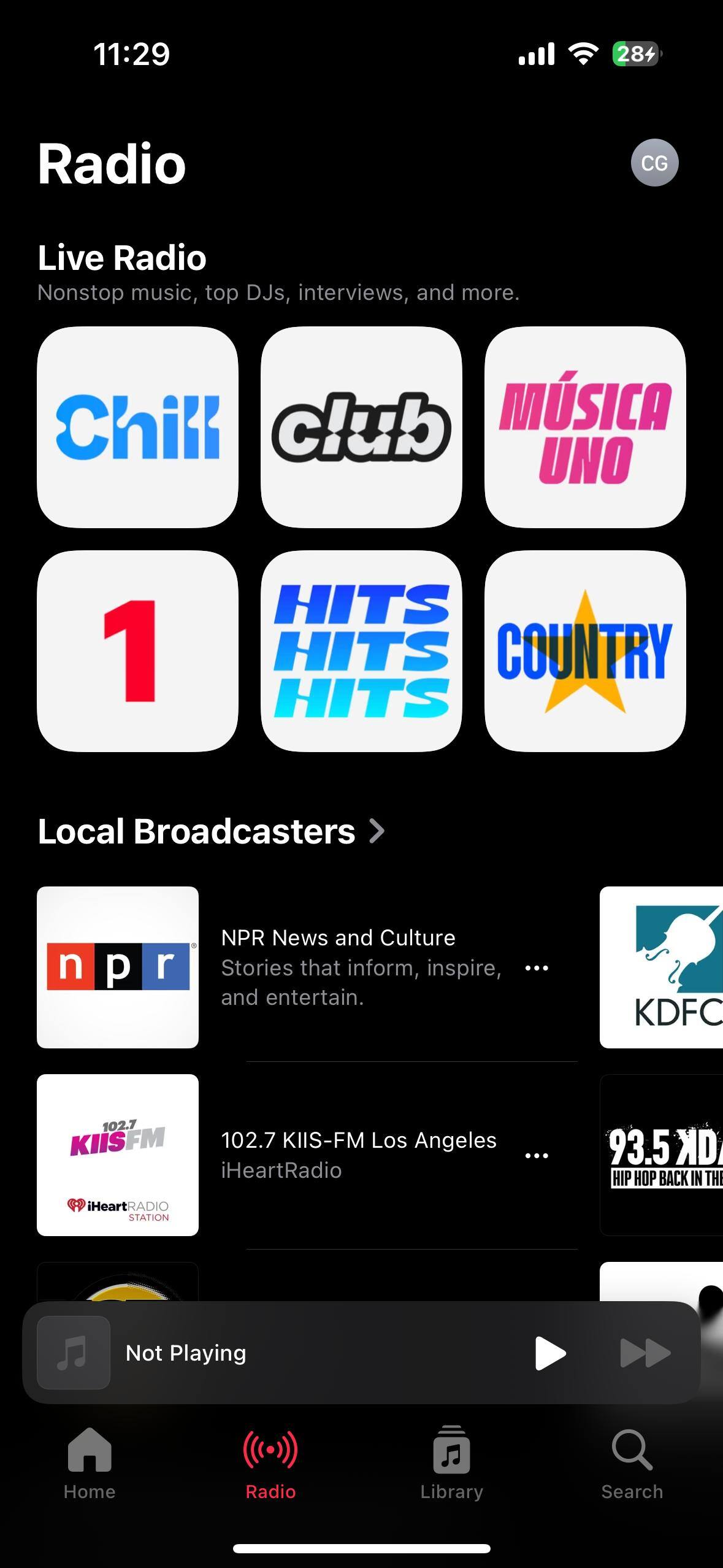This screenshot has height=1568, width=723.
Task: Open the KDFC station
Action: pos(661,967)
